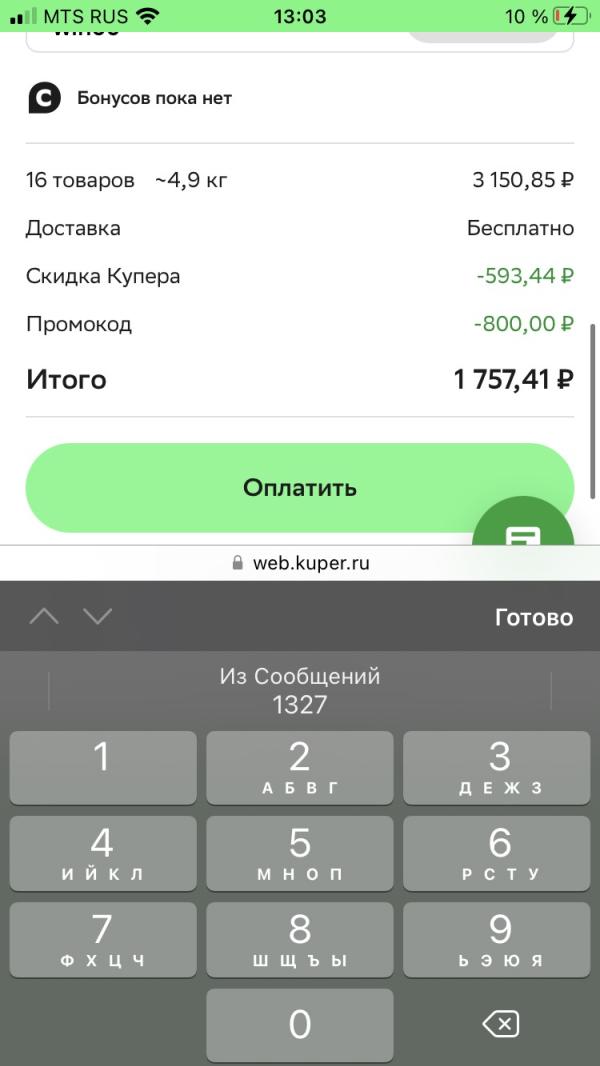Image resolution: width=600 pixels, height=1066 pixels.
Task: Insert code 1327 from Messages suggestion
Action: 300,690
